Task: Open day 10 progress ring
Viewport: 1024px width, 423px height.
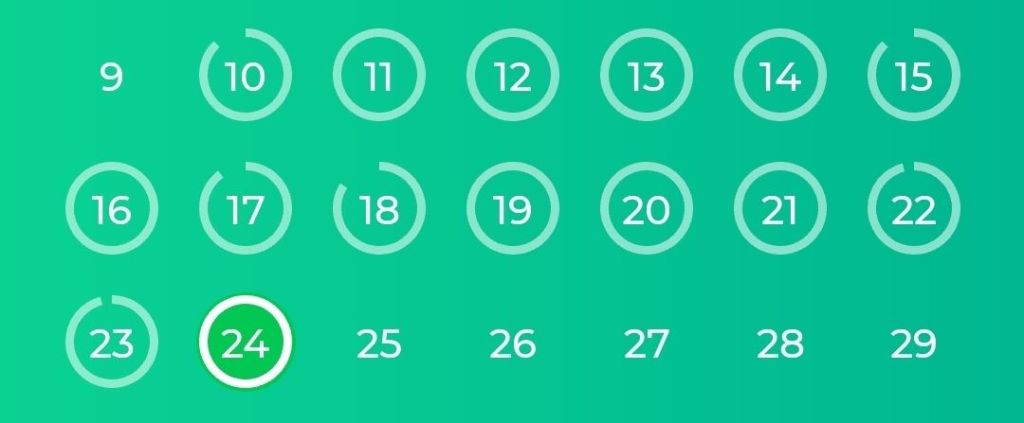Action: coord(245,76)
